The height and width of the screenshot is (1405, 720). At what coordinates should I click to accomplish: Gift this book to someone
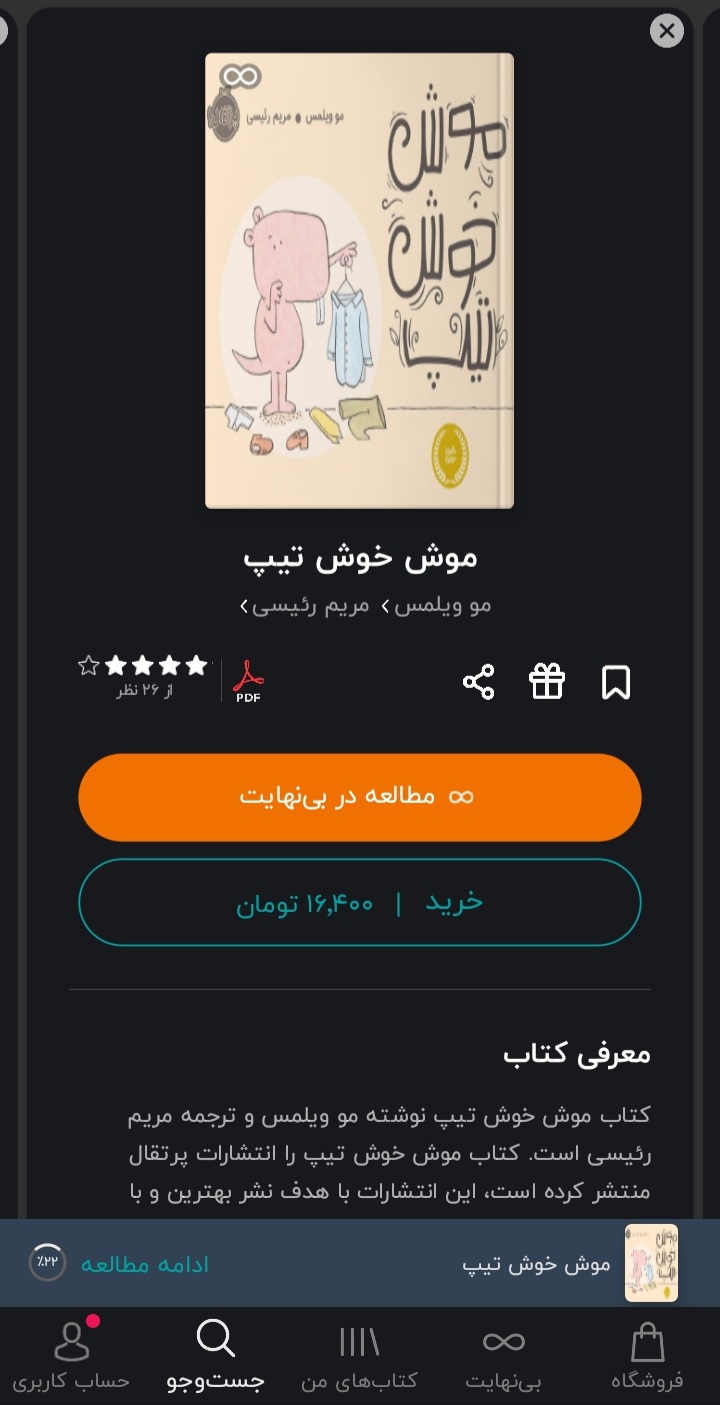coord(547,682)
